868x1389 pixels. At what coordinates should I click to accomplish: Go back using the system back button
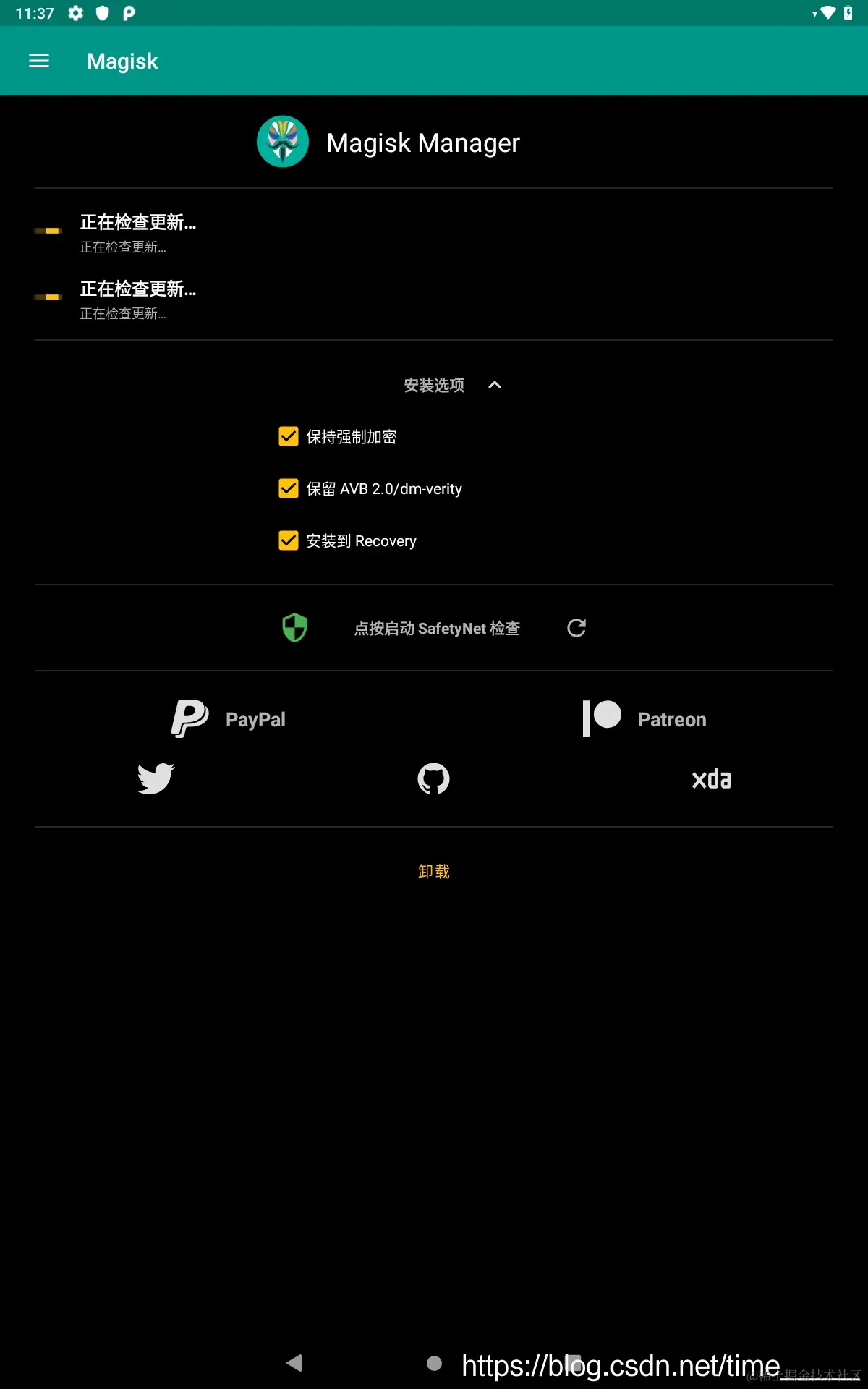tap(294, 1363)
